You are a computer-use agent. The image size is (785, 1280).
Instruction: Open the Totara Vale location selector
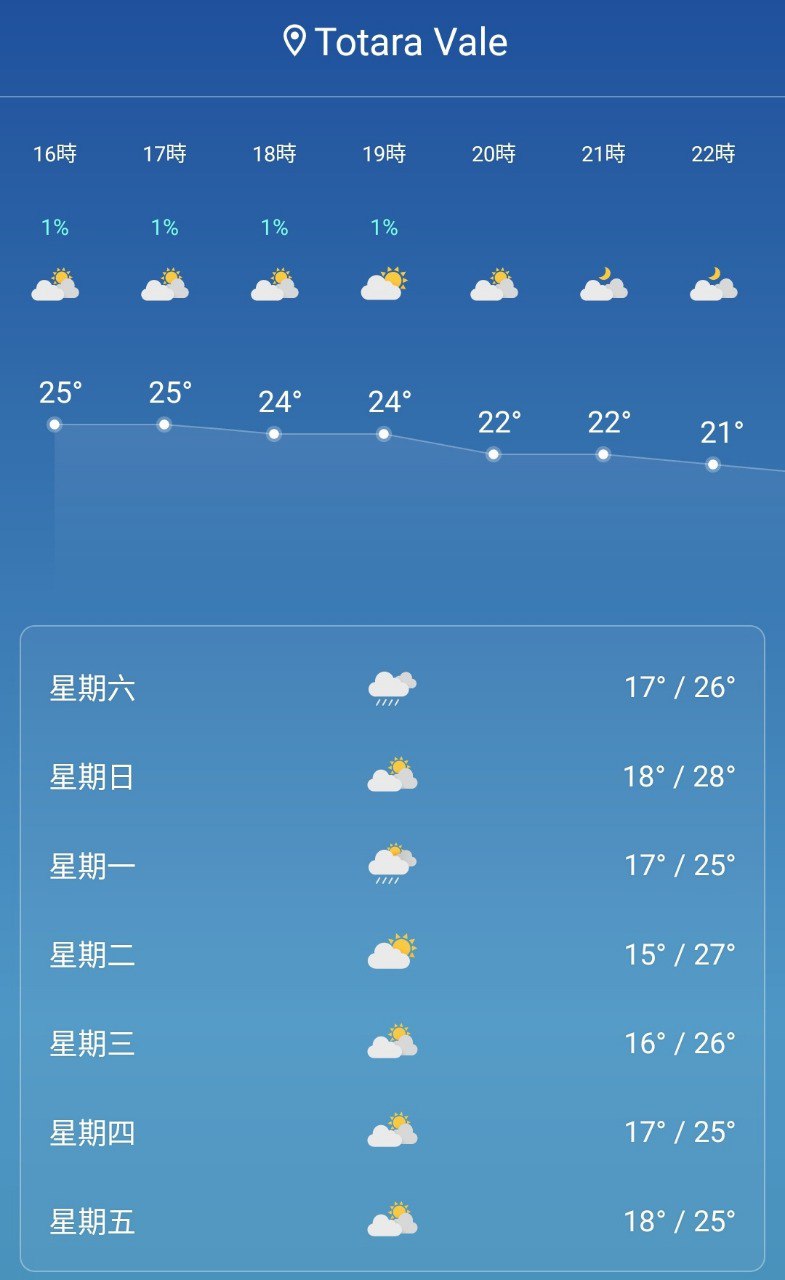pyautogui.click(x=394, y=42)
